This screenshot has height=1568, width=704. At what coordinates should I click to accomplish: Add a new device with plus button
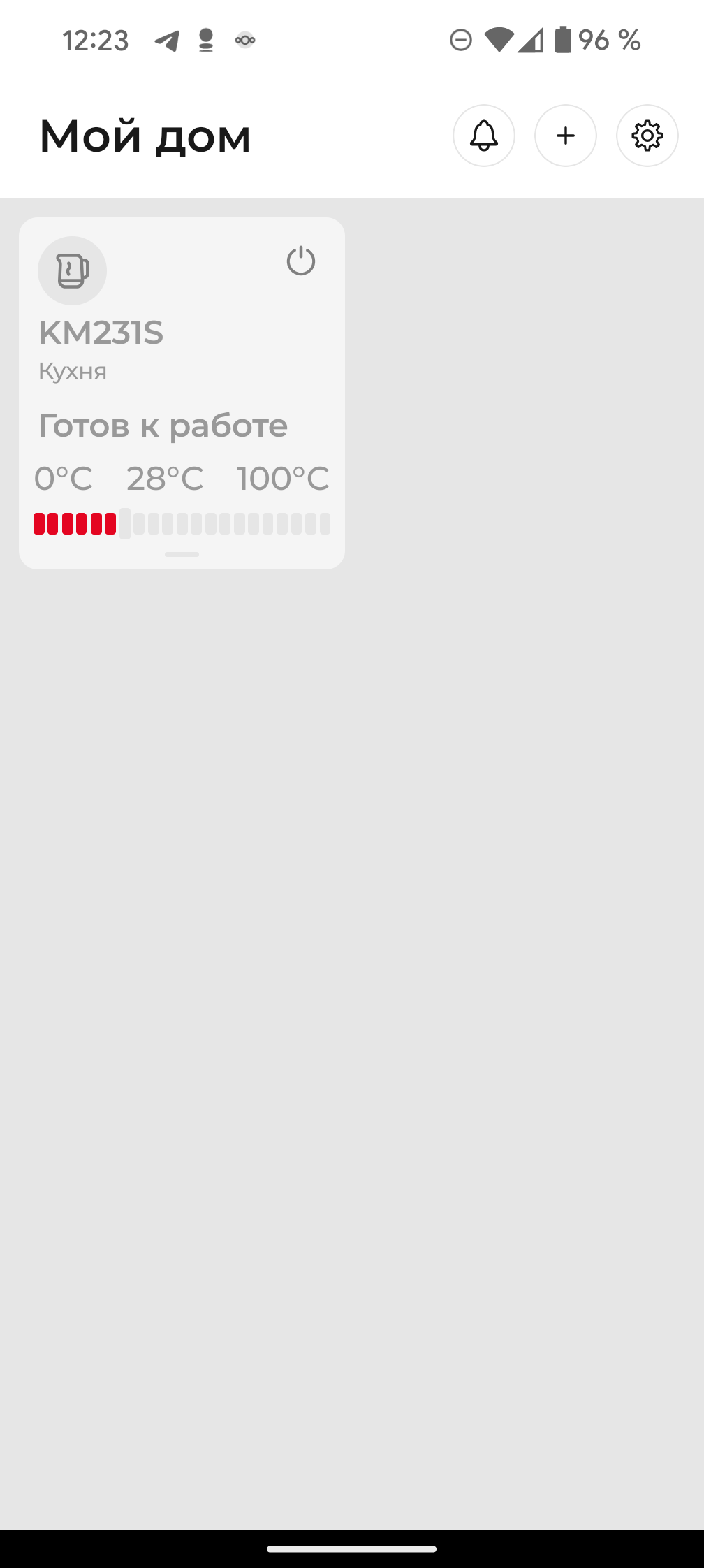pyautogui.click(x=565, y=136)
